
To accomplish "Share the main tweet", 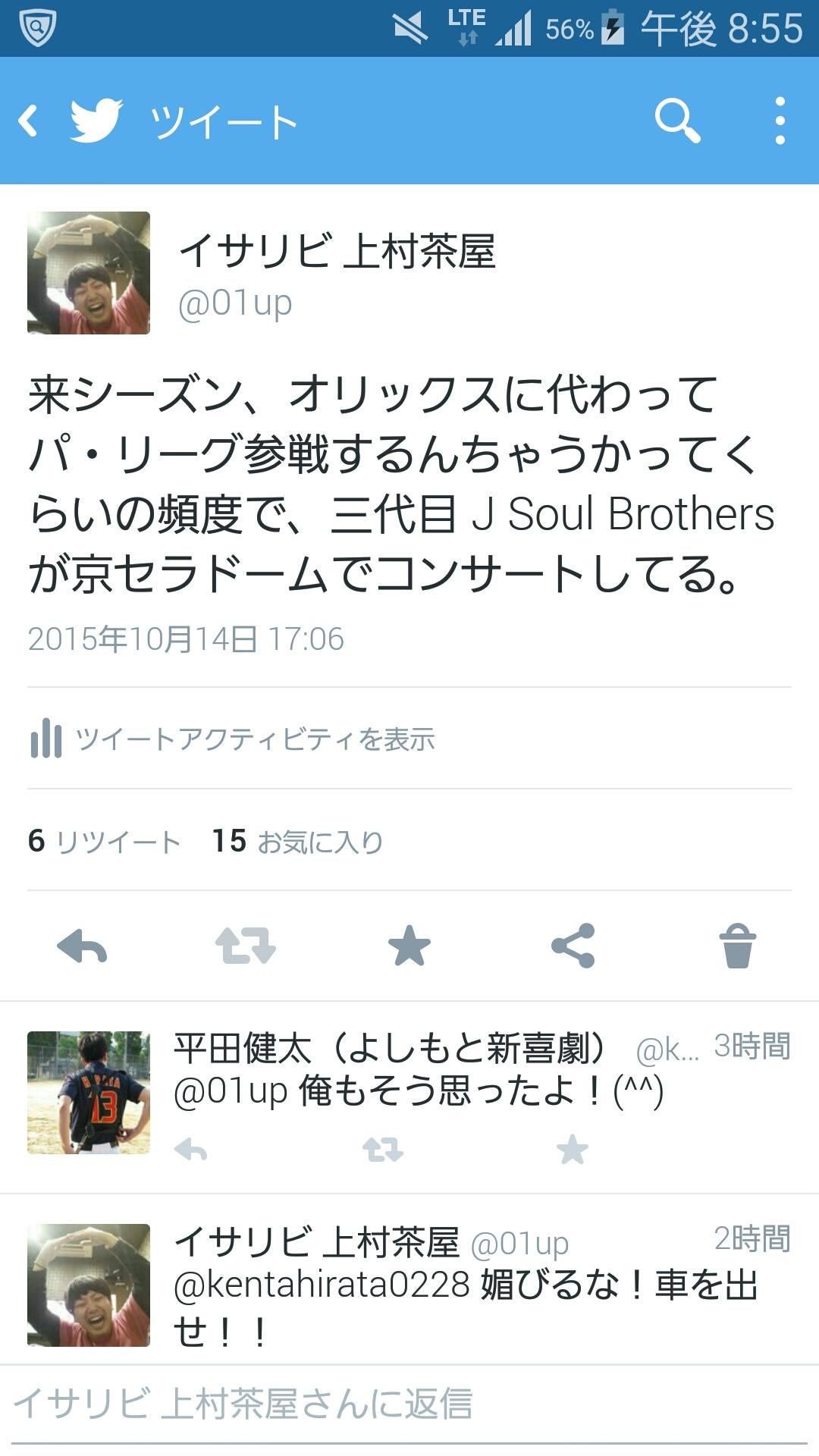I will 573,946.
